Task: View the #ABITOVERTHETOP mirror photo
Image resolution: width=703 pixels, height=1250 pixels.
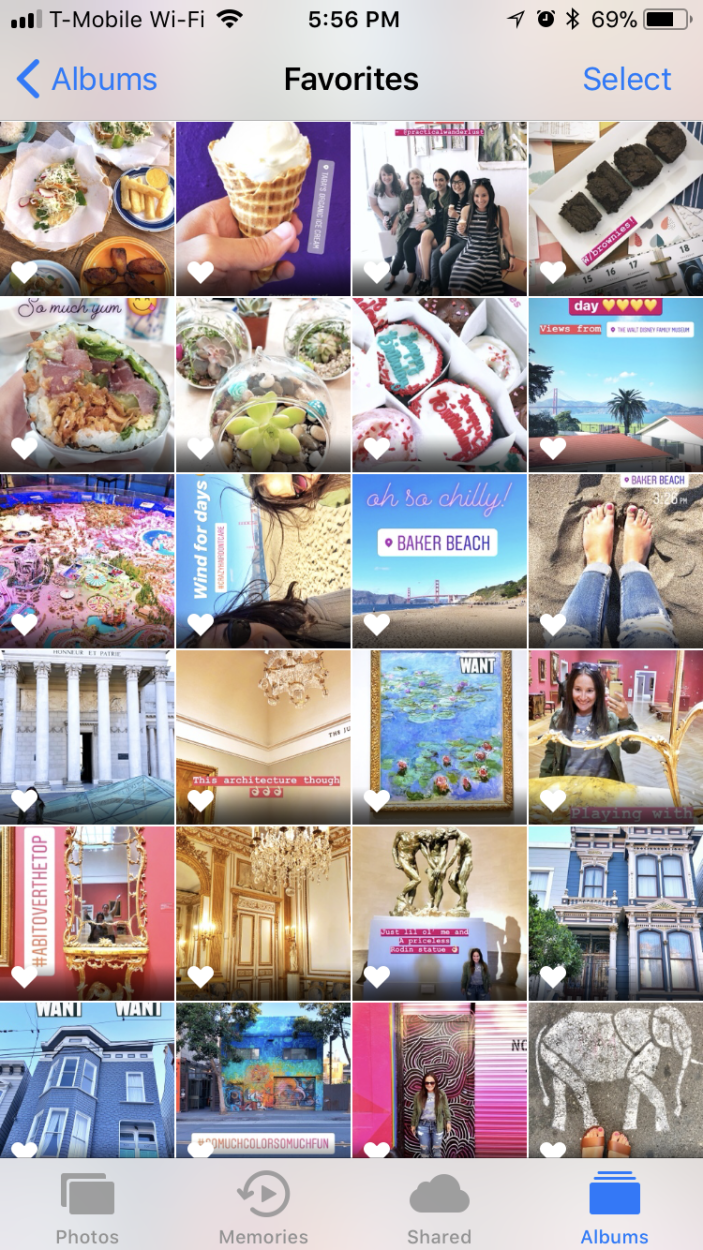Action: coord(87,913)
